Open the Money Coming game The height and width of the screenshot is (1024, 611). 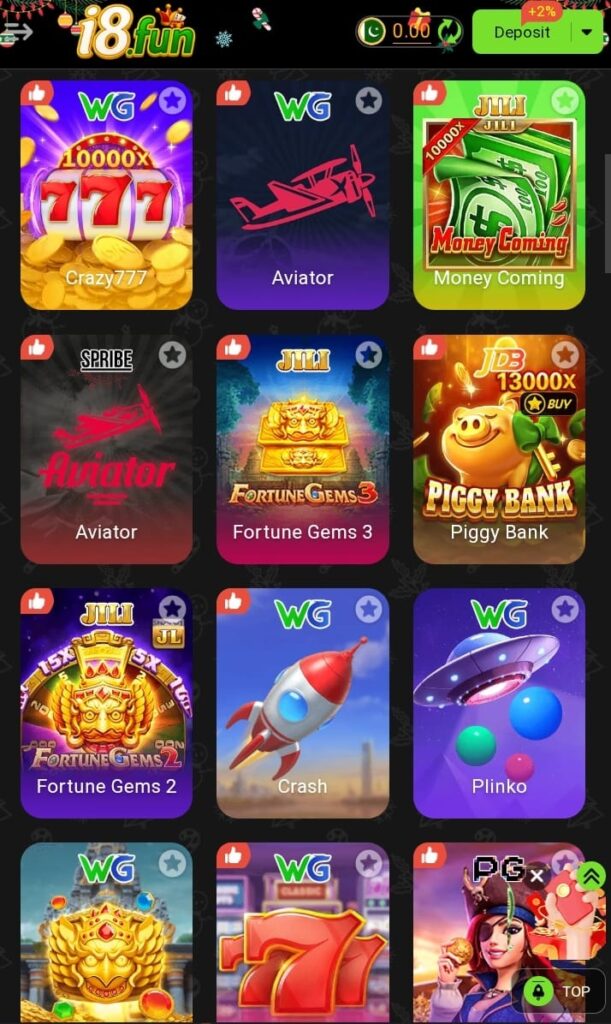click(498, 195)
